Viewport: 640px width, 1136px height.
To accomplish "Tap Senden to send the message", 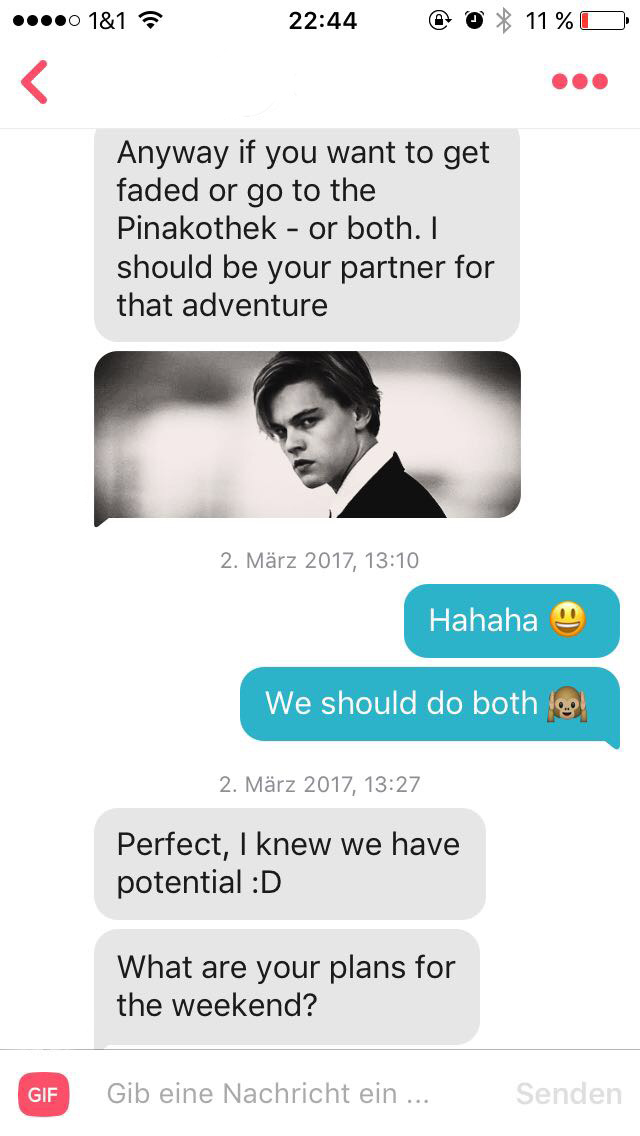I will (x=569, y=1094).
